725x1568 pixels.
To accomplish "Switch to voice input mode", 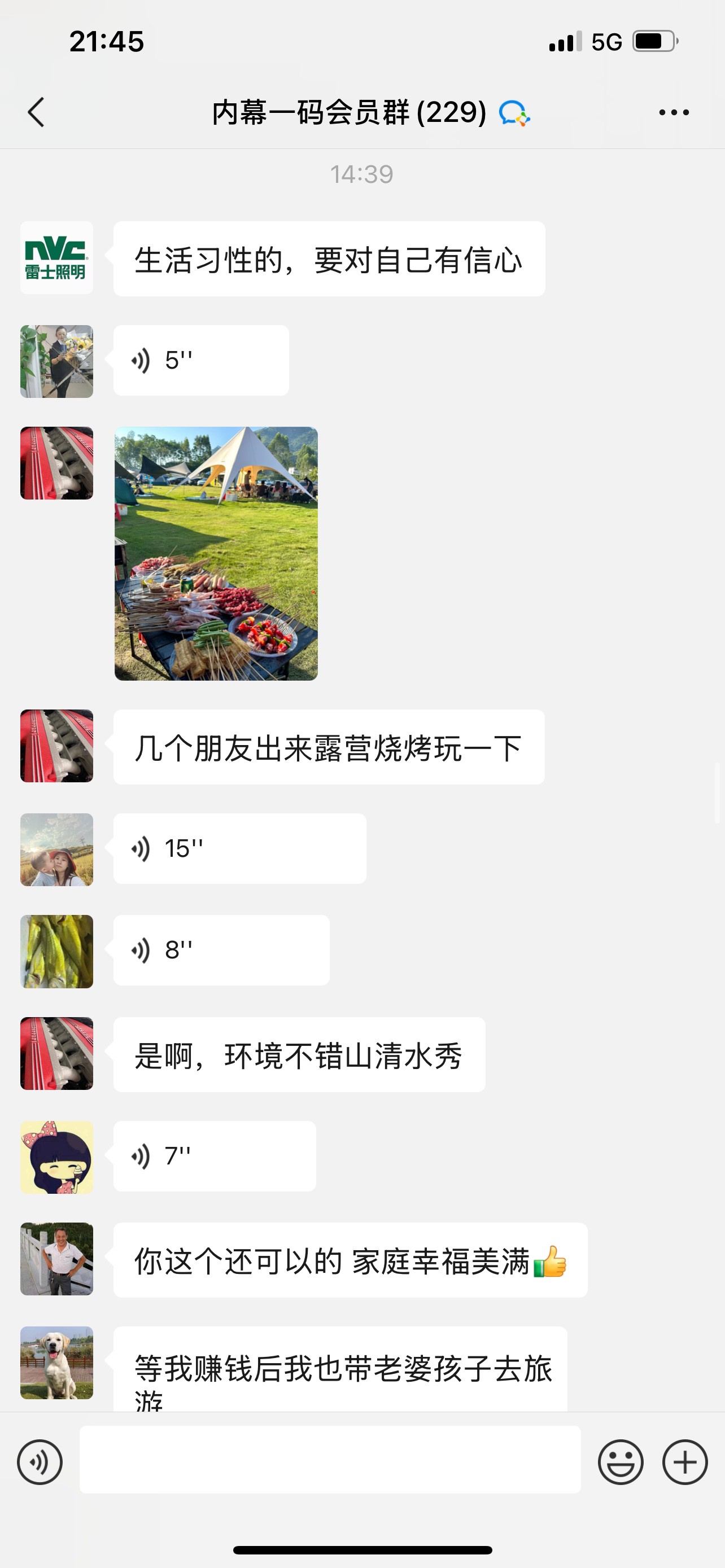I will tap(40, 1462).
